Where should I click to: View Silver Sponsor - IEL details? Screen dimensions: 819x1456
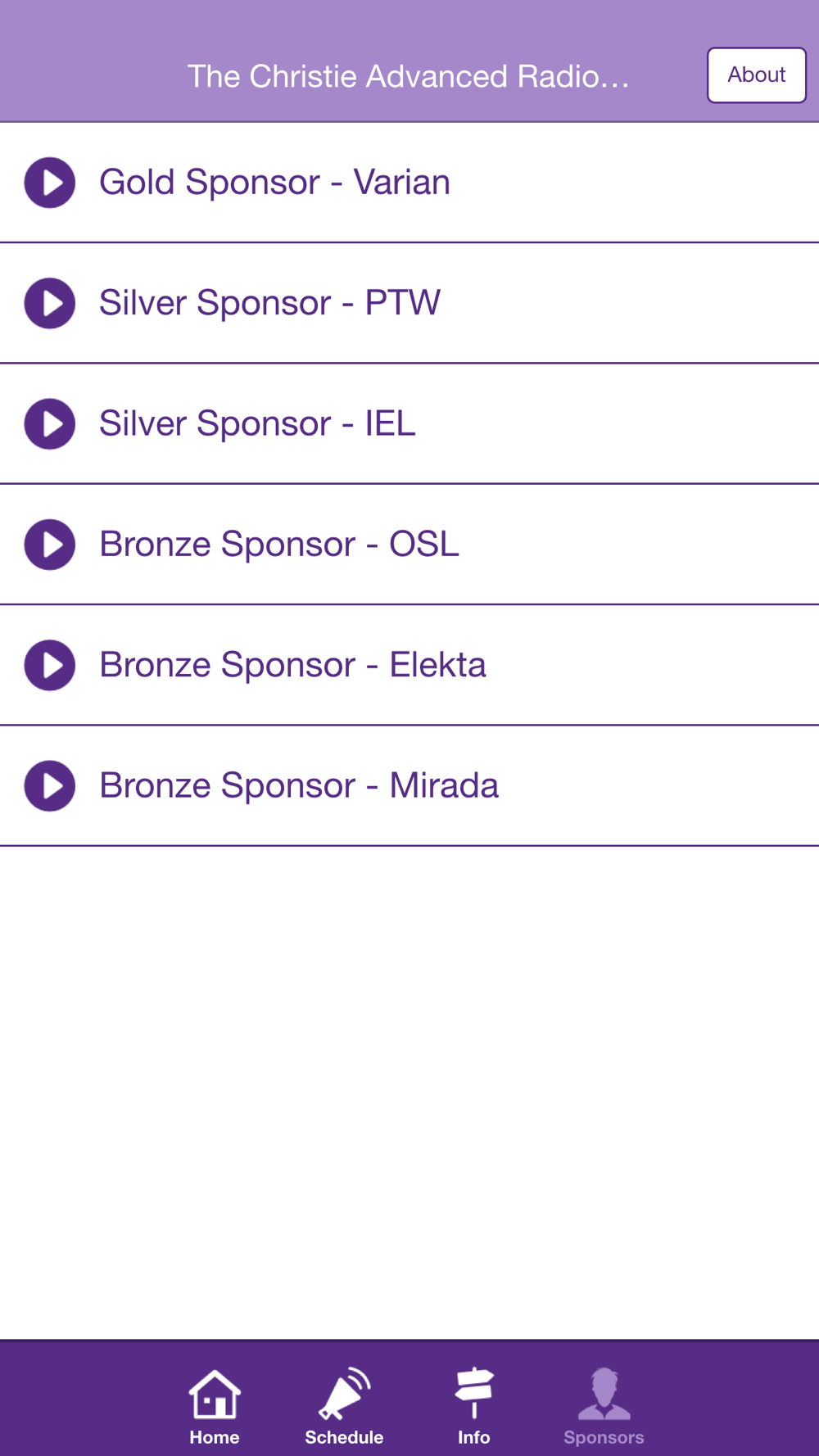409,423
